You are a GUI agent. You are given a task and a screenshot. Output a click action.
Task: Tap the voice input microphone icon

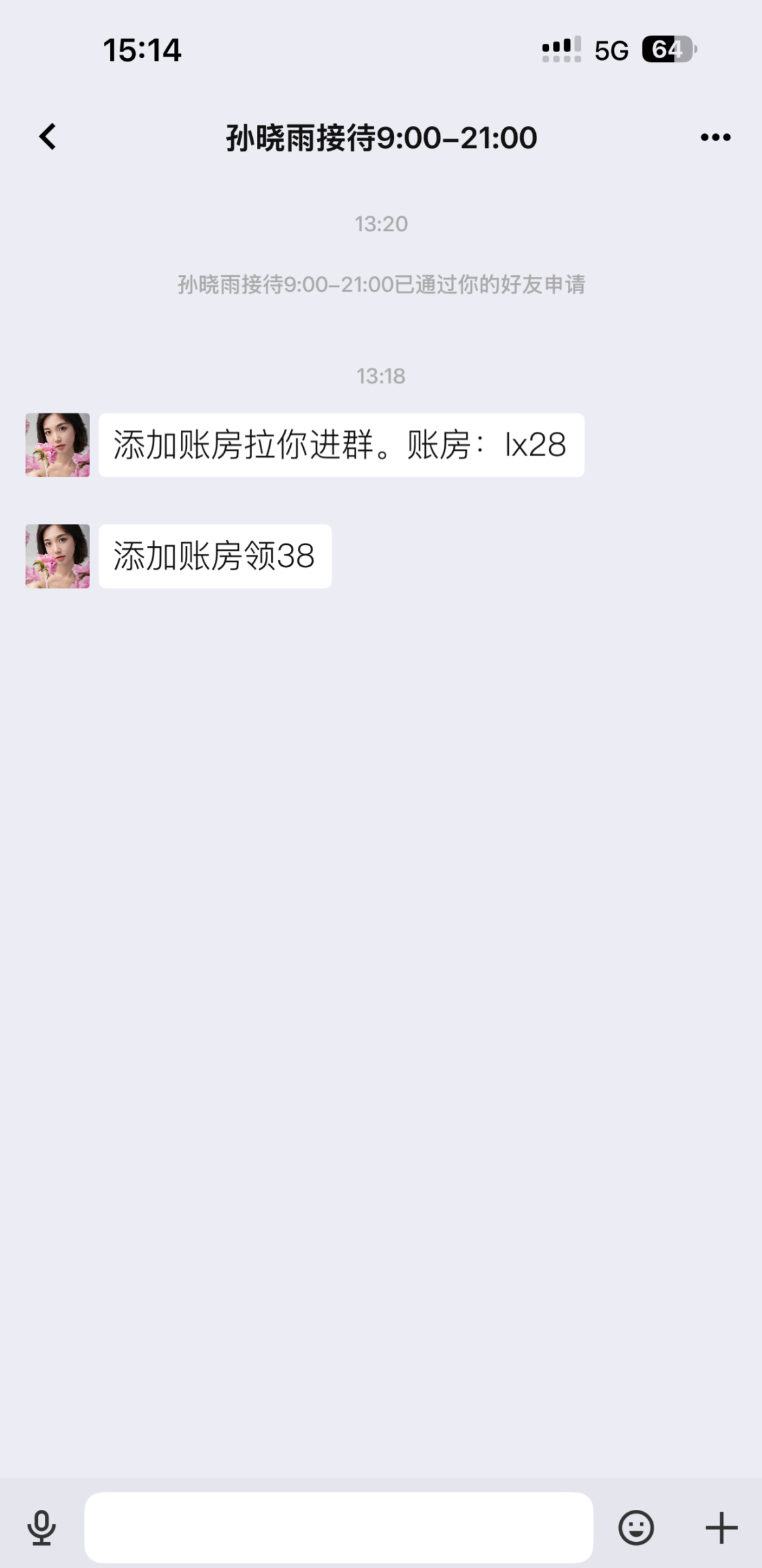(42, 1527)
